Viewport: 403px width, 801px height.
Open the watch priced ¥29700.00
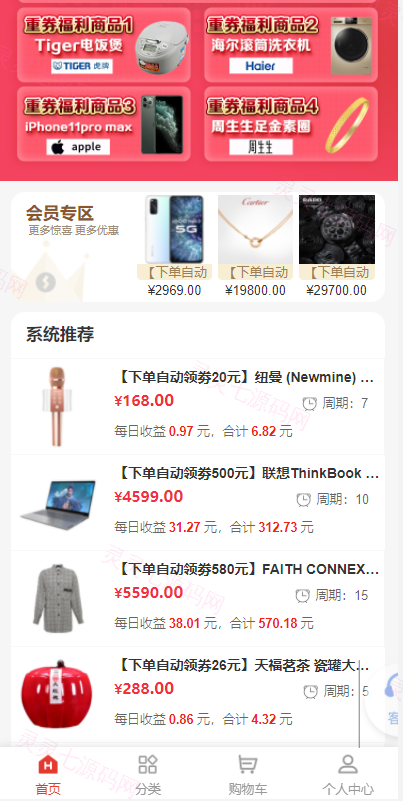(x=337, y=246)
